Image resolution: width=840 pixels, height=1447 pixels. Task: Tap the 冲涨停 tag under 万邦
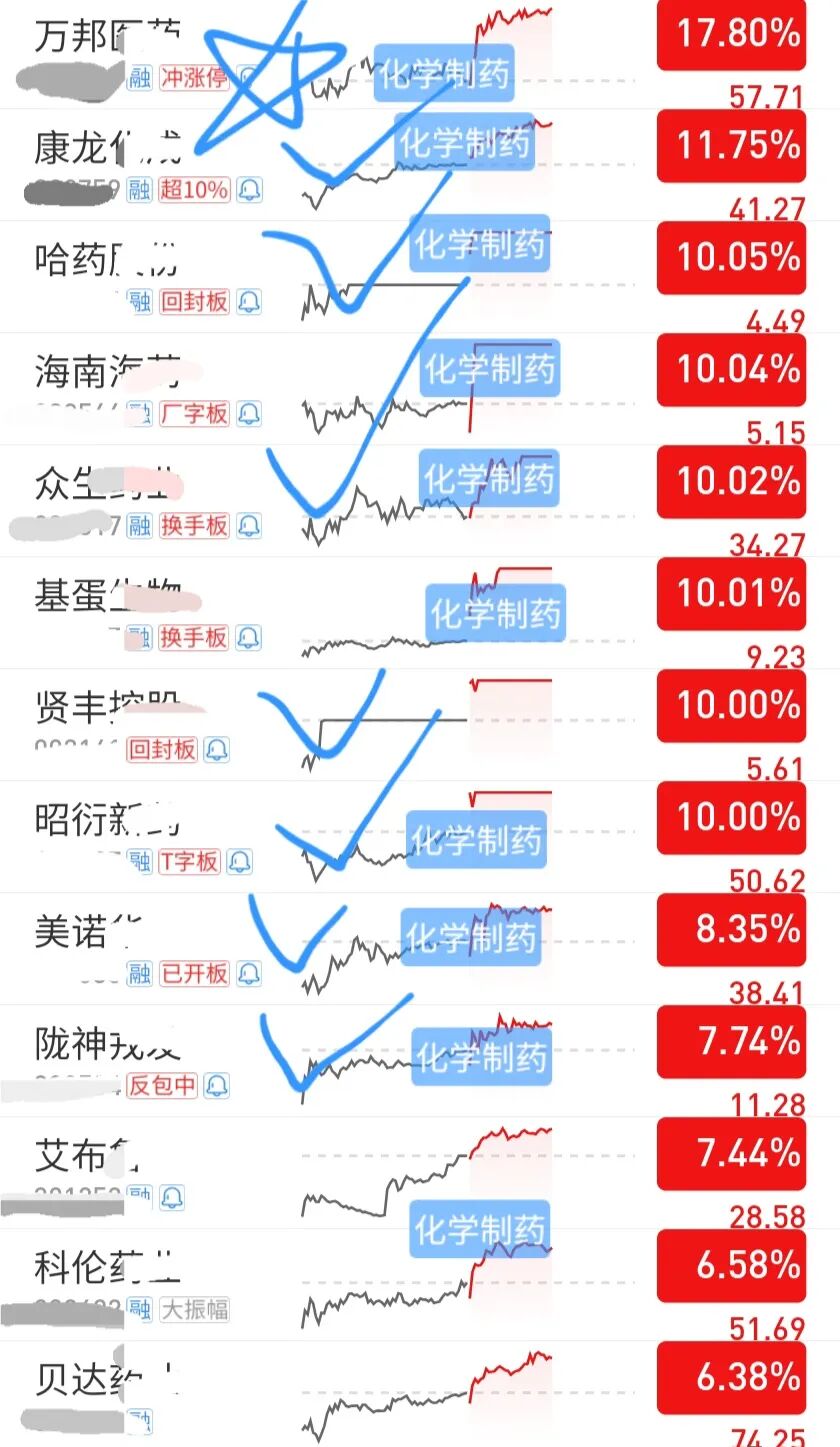194,78
